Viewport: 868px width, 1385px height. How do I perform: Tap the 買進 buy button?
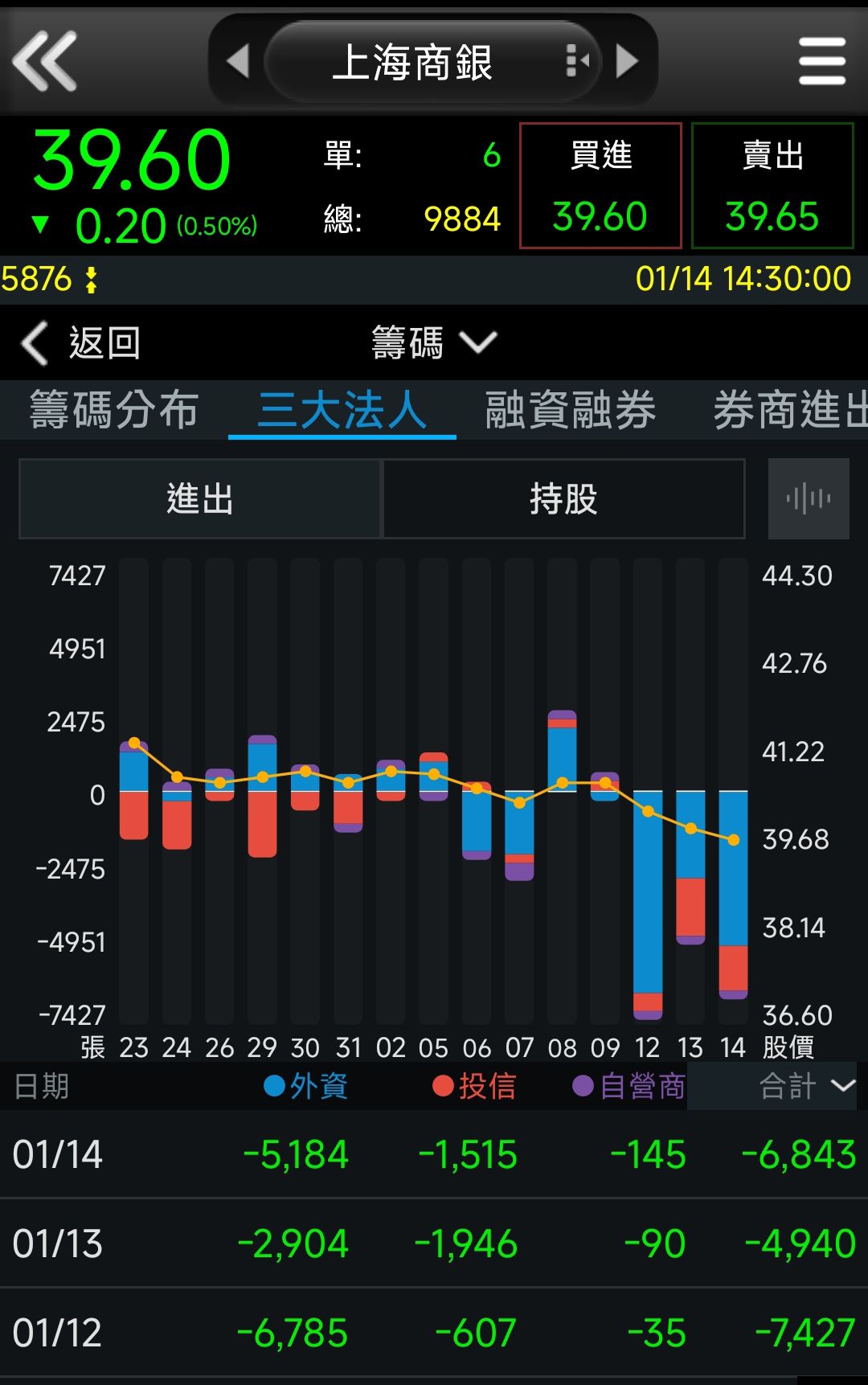click(x=600, y=186)
